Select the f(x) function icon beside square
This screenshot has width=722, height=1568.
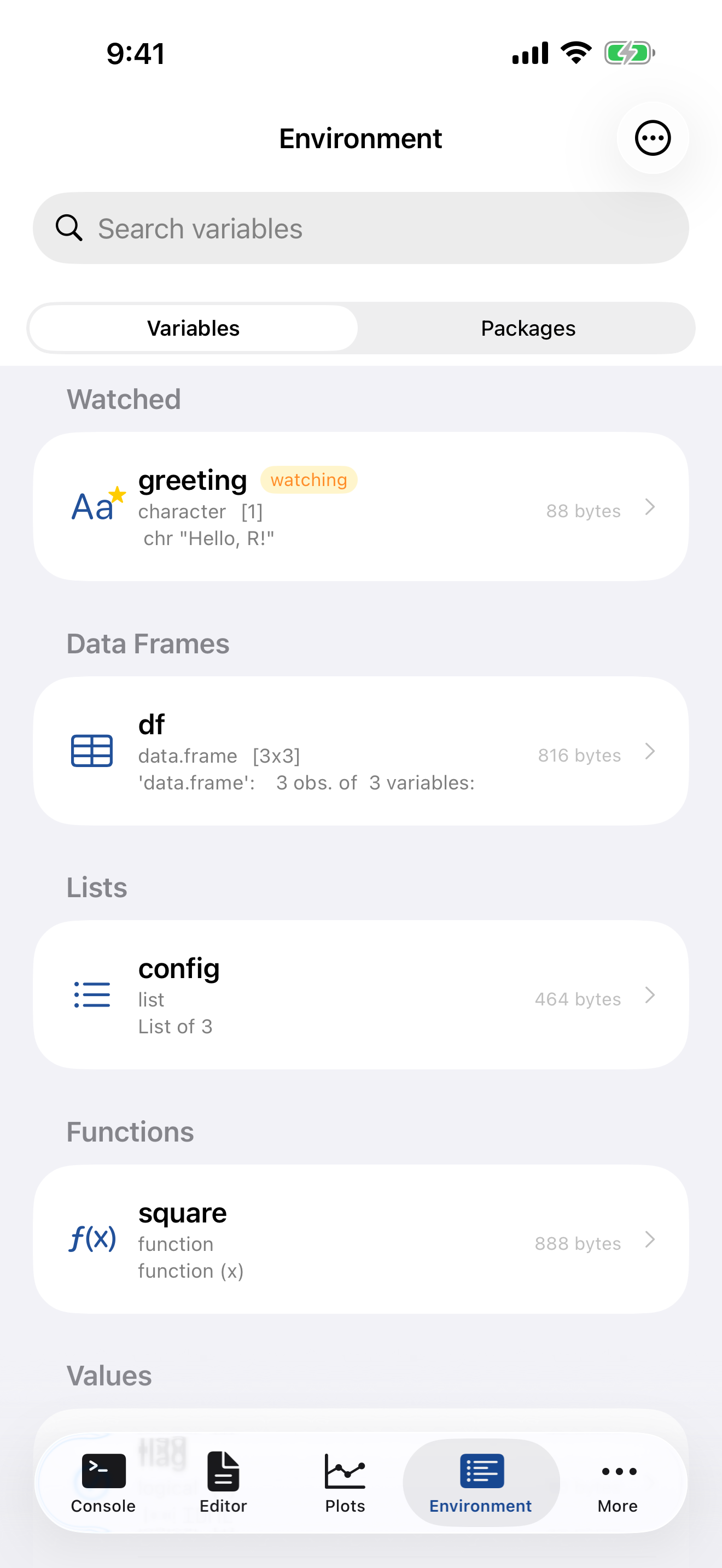(92, 1241)
